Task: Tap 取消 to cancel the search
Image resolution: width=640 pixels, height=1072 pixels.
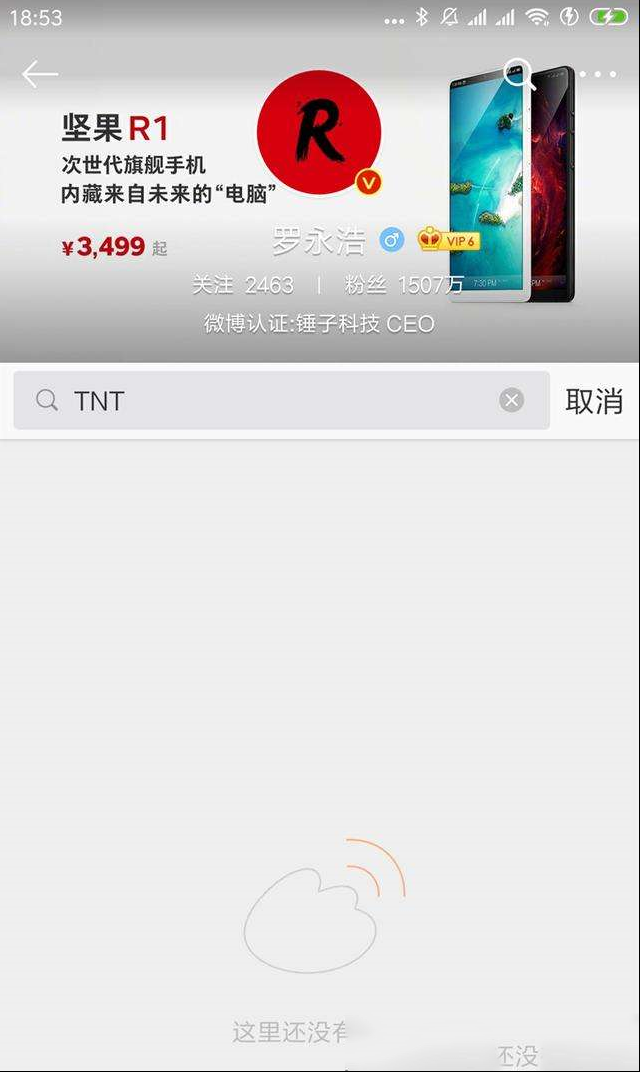Action: tap(594, 401)
